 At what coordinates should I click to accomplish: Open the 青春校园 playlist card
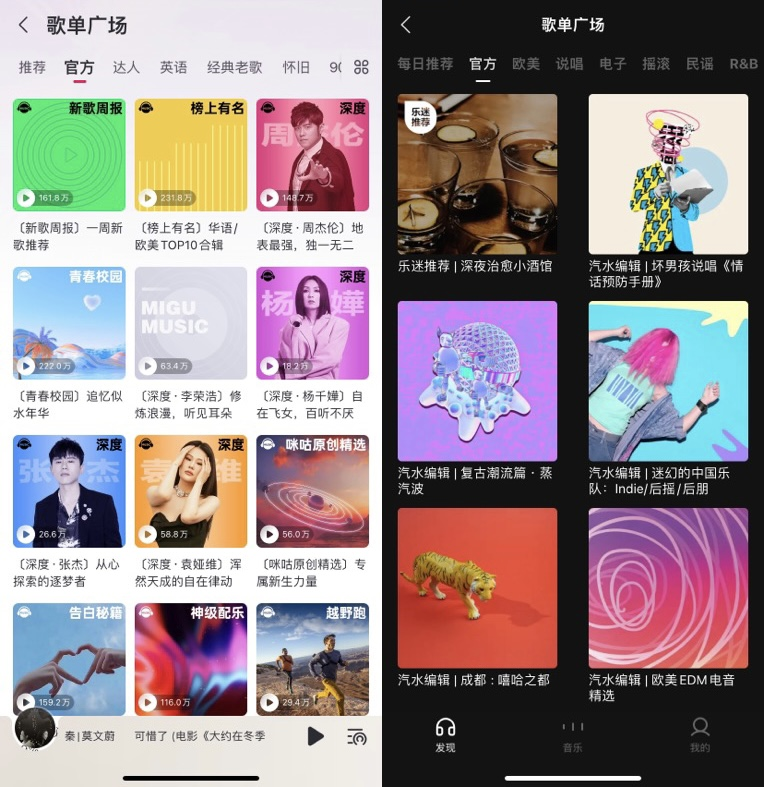[69, 323]
